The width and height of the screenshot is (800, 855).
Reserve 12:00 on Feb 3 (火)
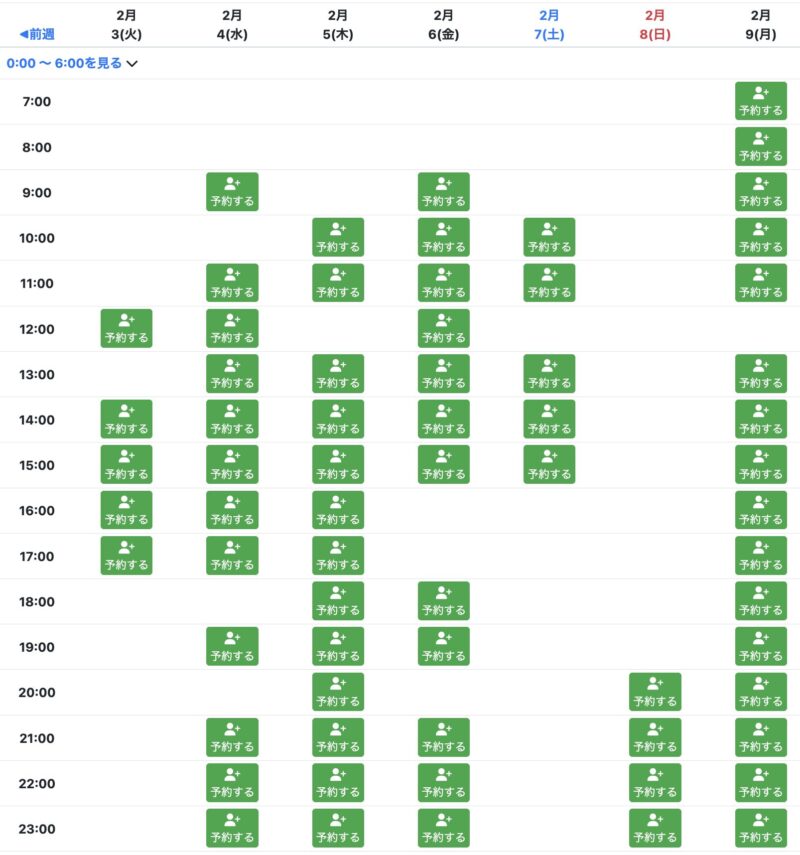(x=126, y=329)
